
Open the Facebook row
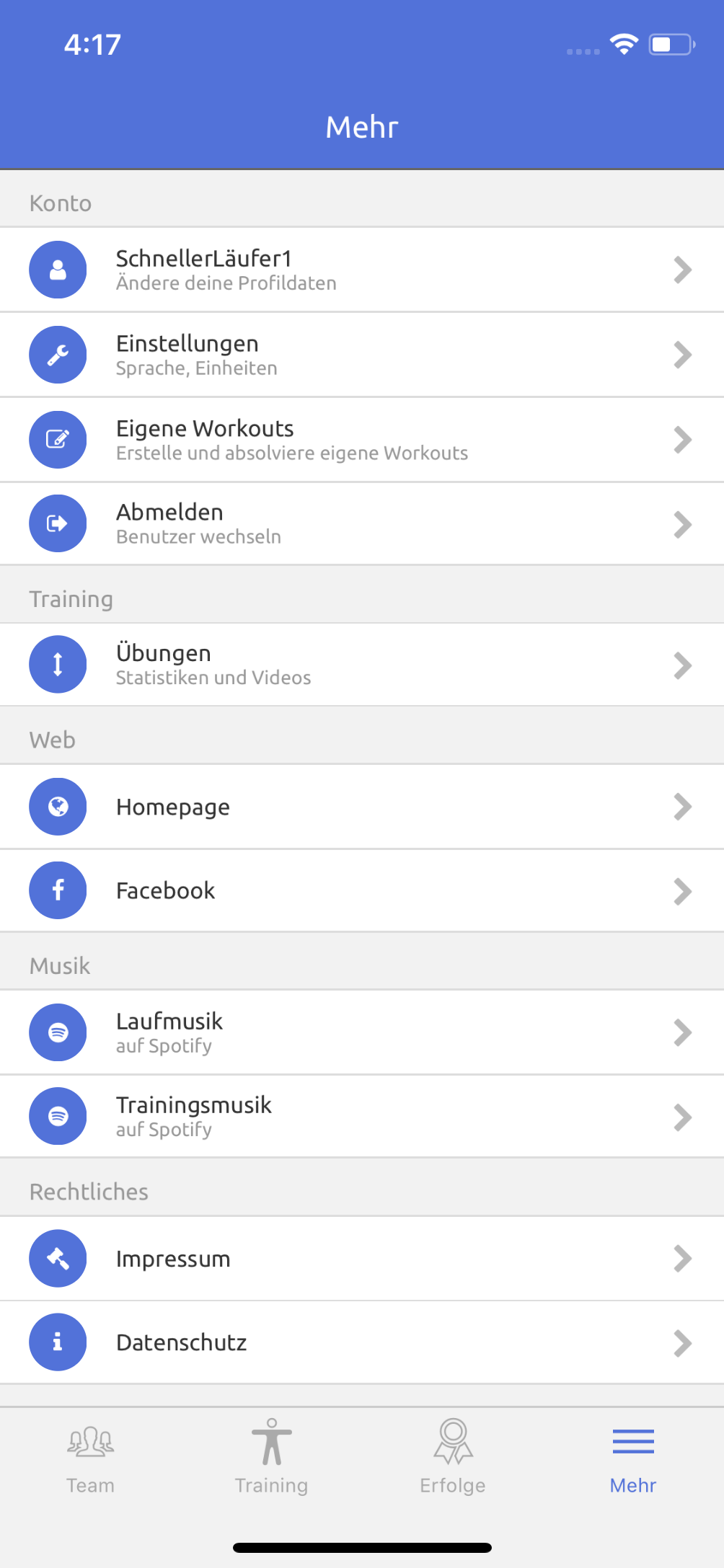361,891
